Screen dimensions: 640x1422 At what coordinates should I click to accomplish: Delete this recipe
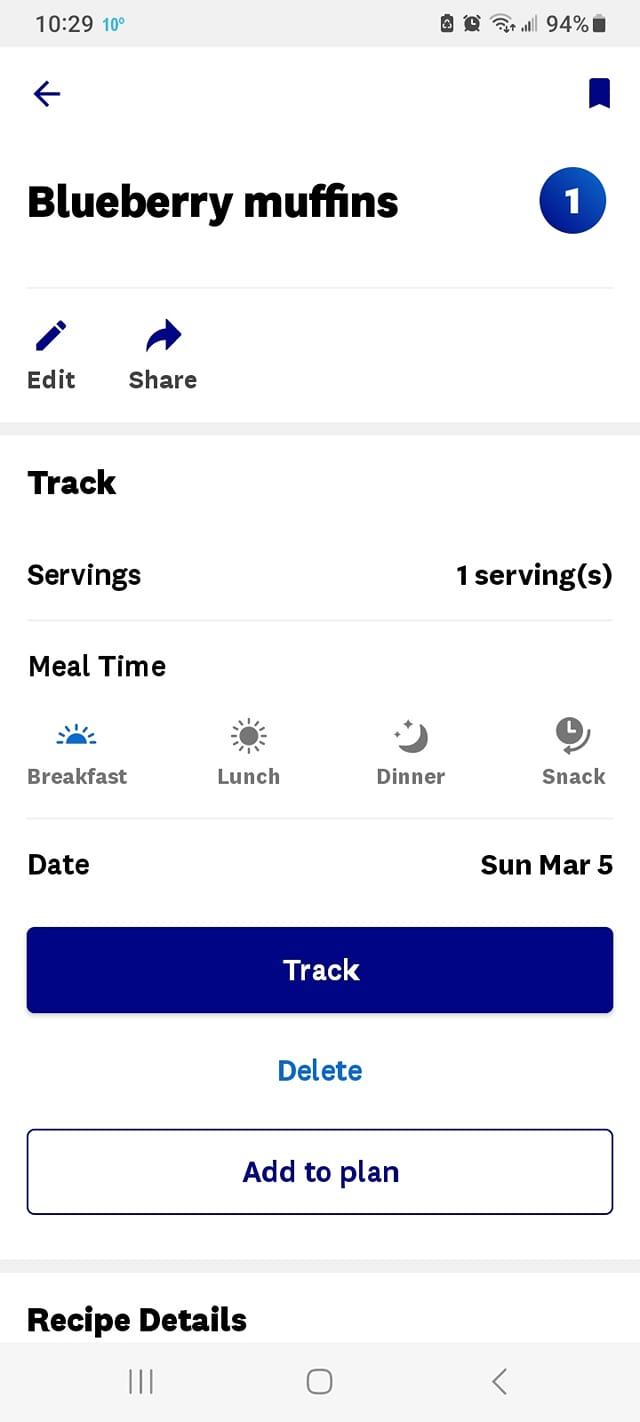click(x=320, y=1071)
